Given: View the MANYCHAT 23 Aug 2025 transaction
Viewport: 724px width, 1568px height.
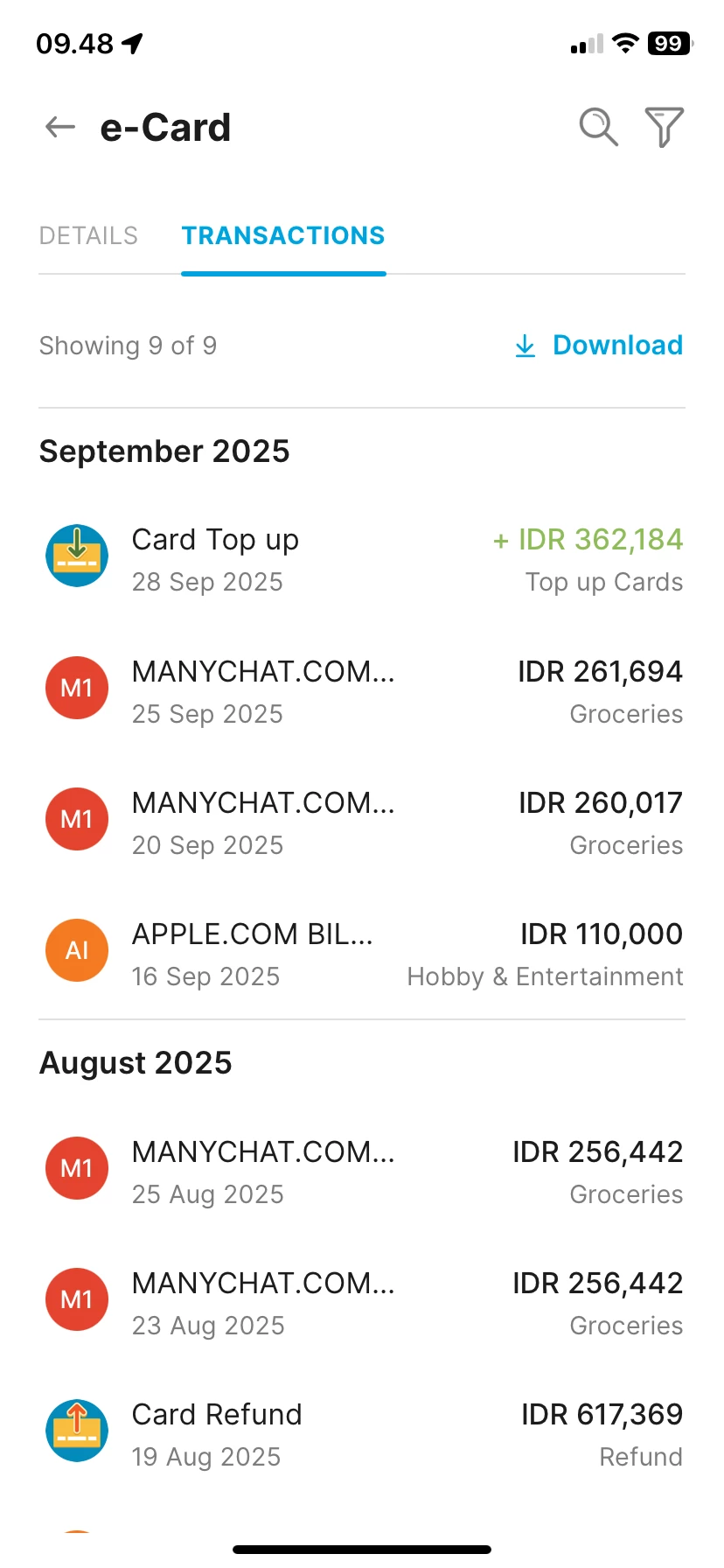Looking at the screenshot, I should click(x=362, y=1304).
